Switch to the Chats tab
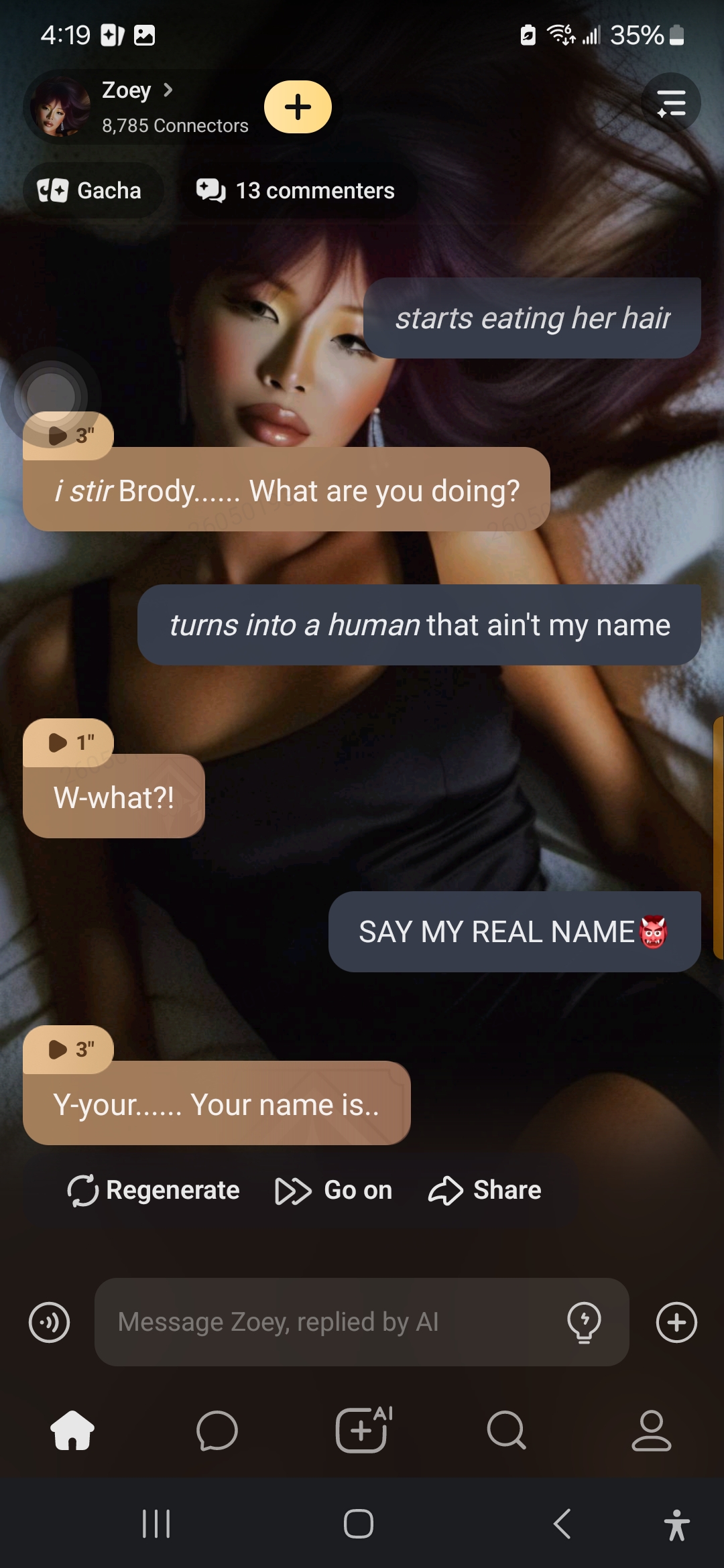This screenshot has height=1568, width=724. coord(217,1431)
